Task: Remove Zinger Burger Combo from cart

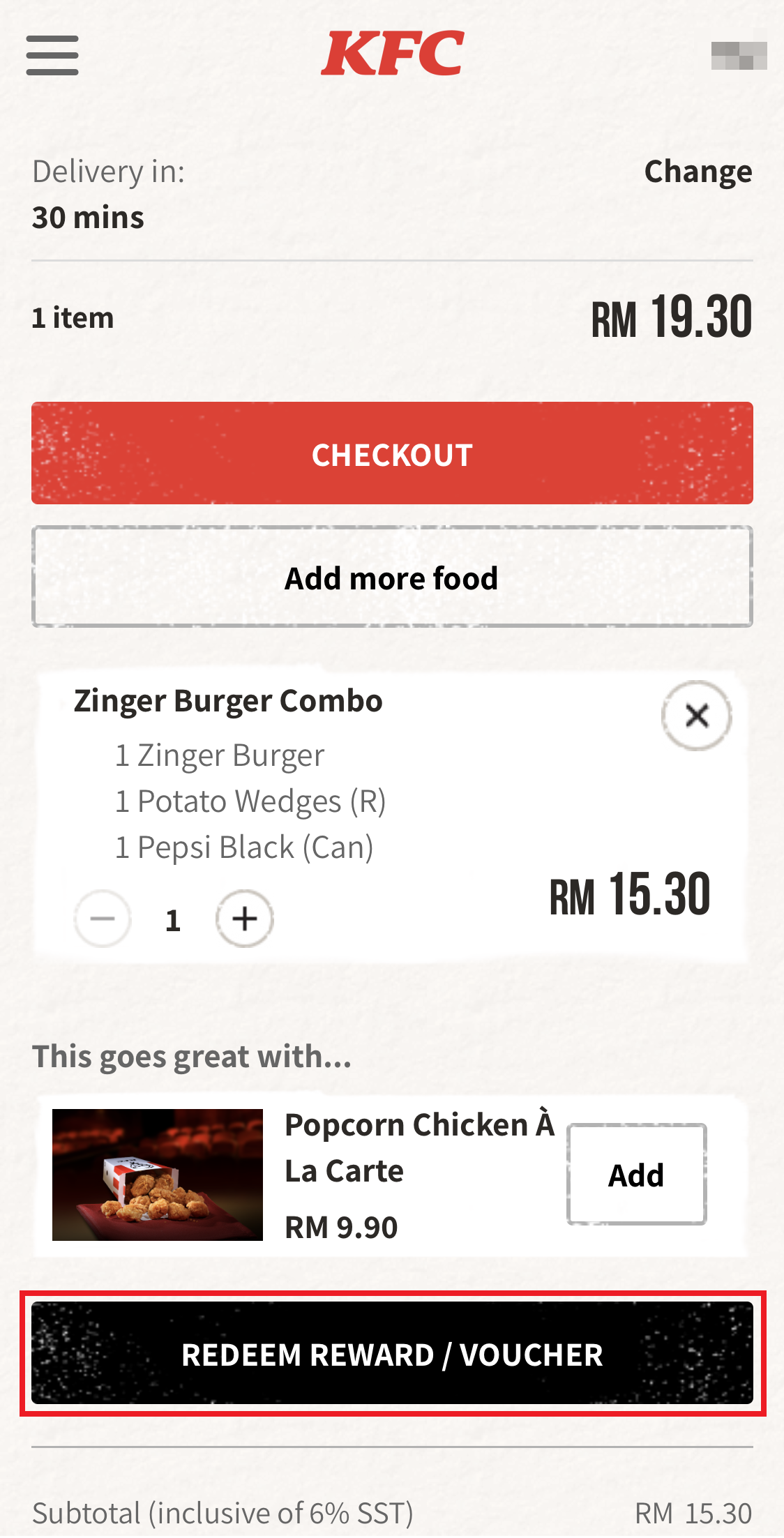Action: pyautogui.click(x=696, y=716)
